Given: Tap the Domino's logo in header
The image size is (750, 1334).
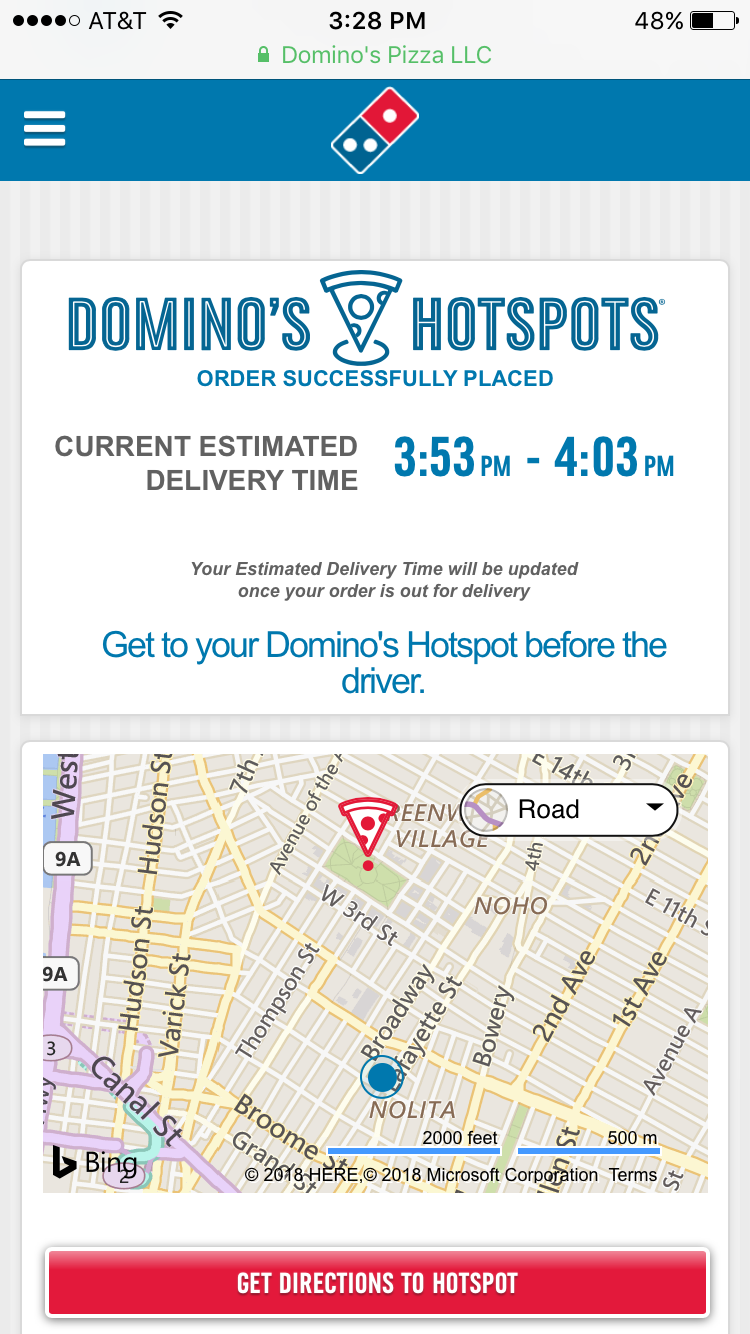Looking at the screenshot, I should tap(376, 130).
